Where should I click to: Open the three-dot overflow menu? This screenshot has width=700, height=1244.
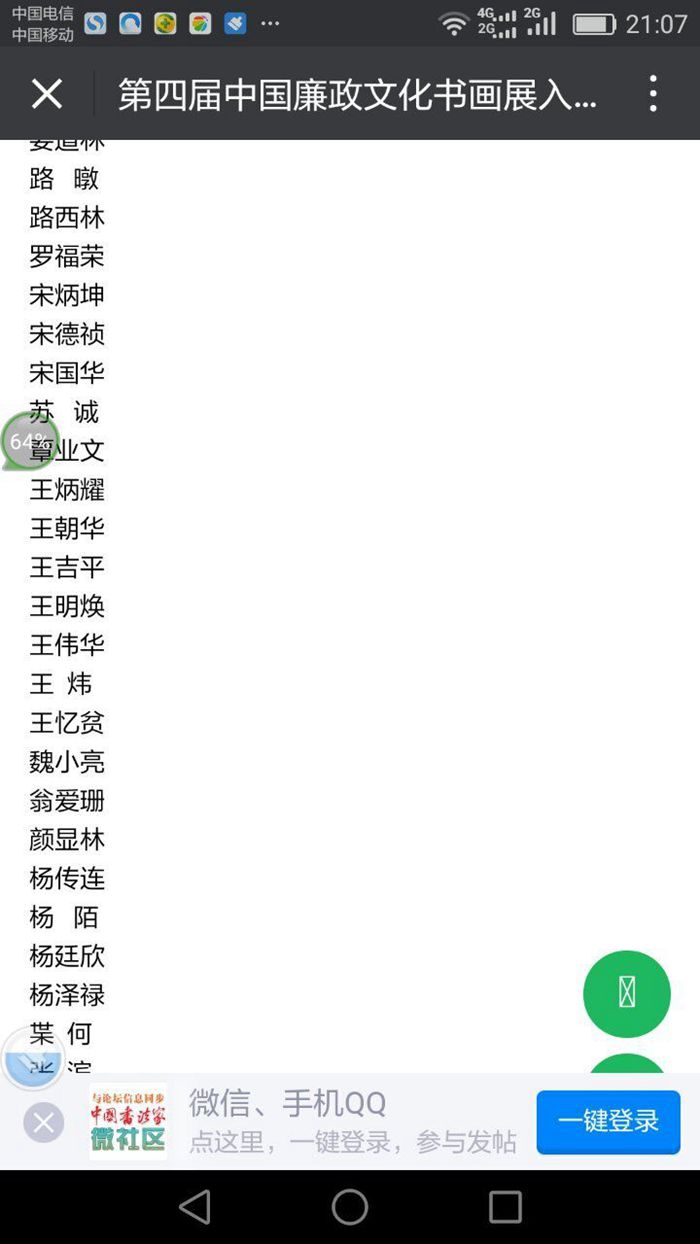[x=653, y=94]
